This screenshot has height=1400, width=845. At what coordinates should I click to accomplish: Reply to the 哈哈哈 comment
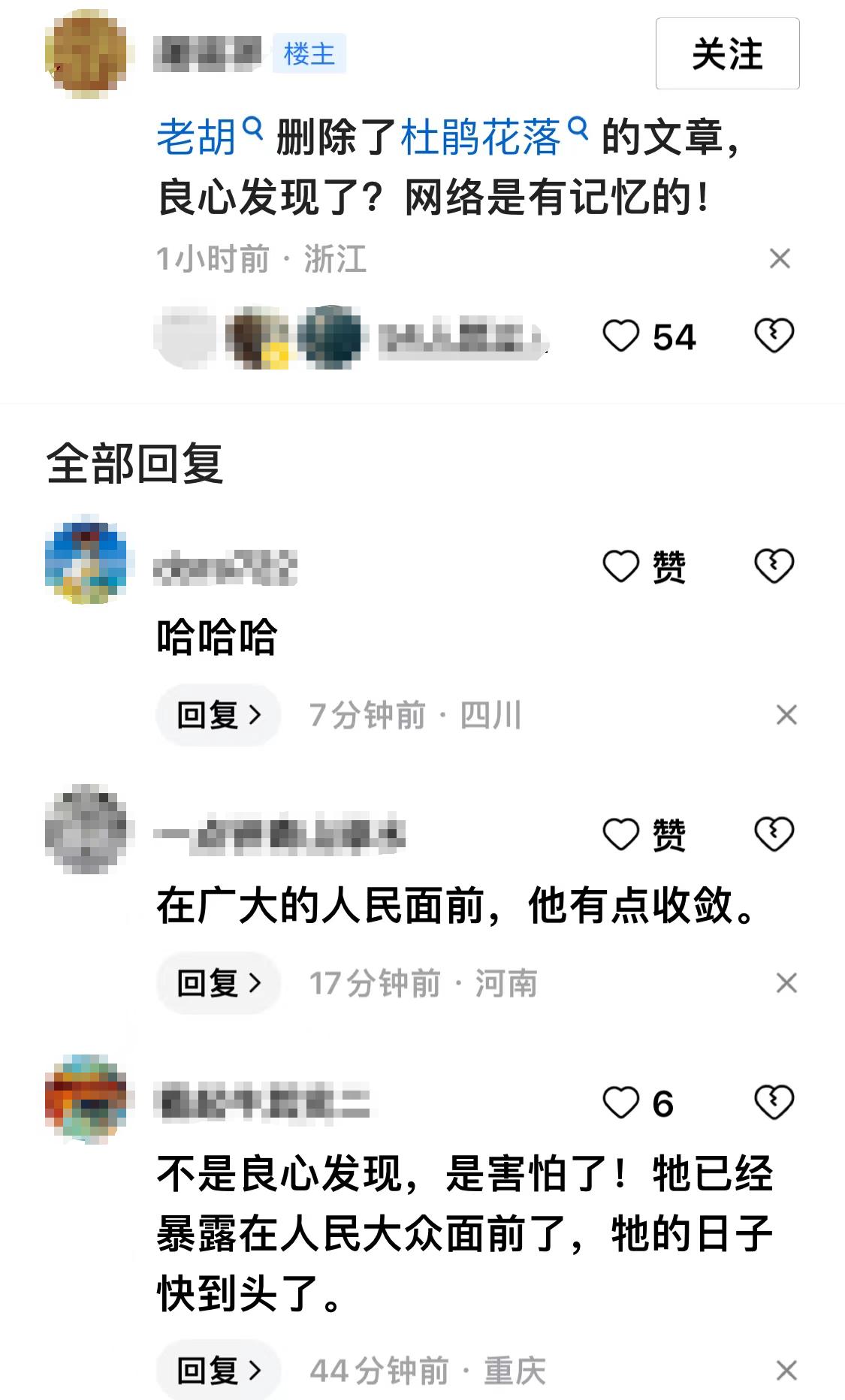(219, 715)
